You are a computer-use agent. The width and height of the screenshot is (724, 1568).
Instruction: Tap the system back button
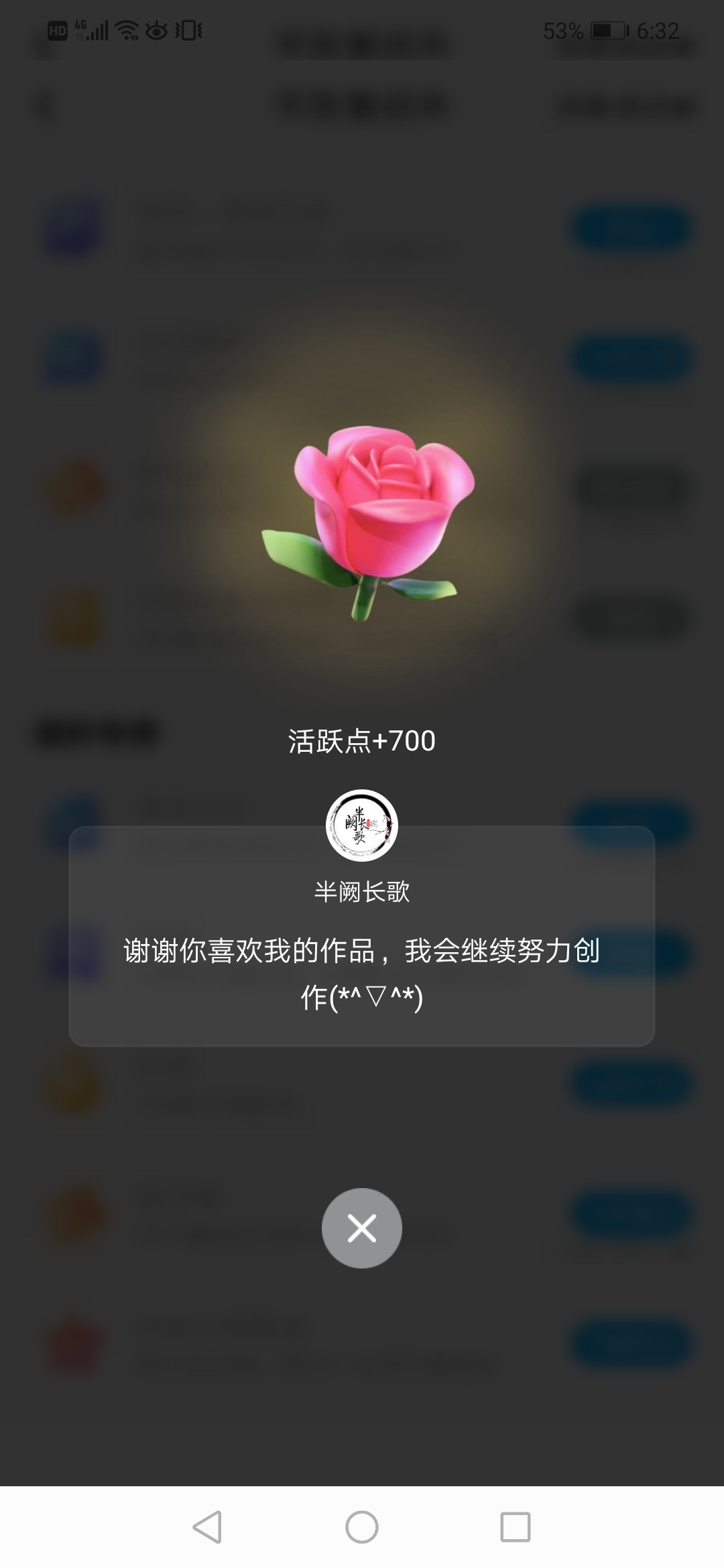coord(207,1527)
